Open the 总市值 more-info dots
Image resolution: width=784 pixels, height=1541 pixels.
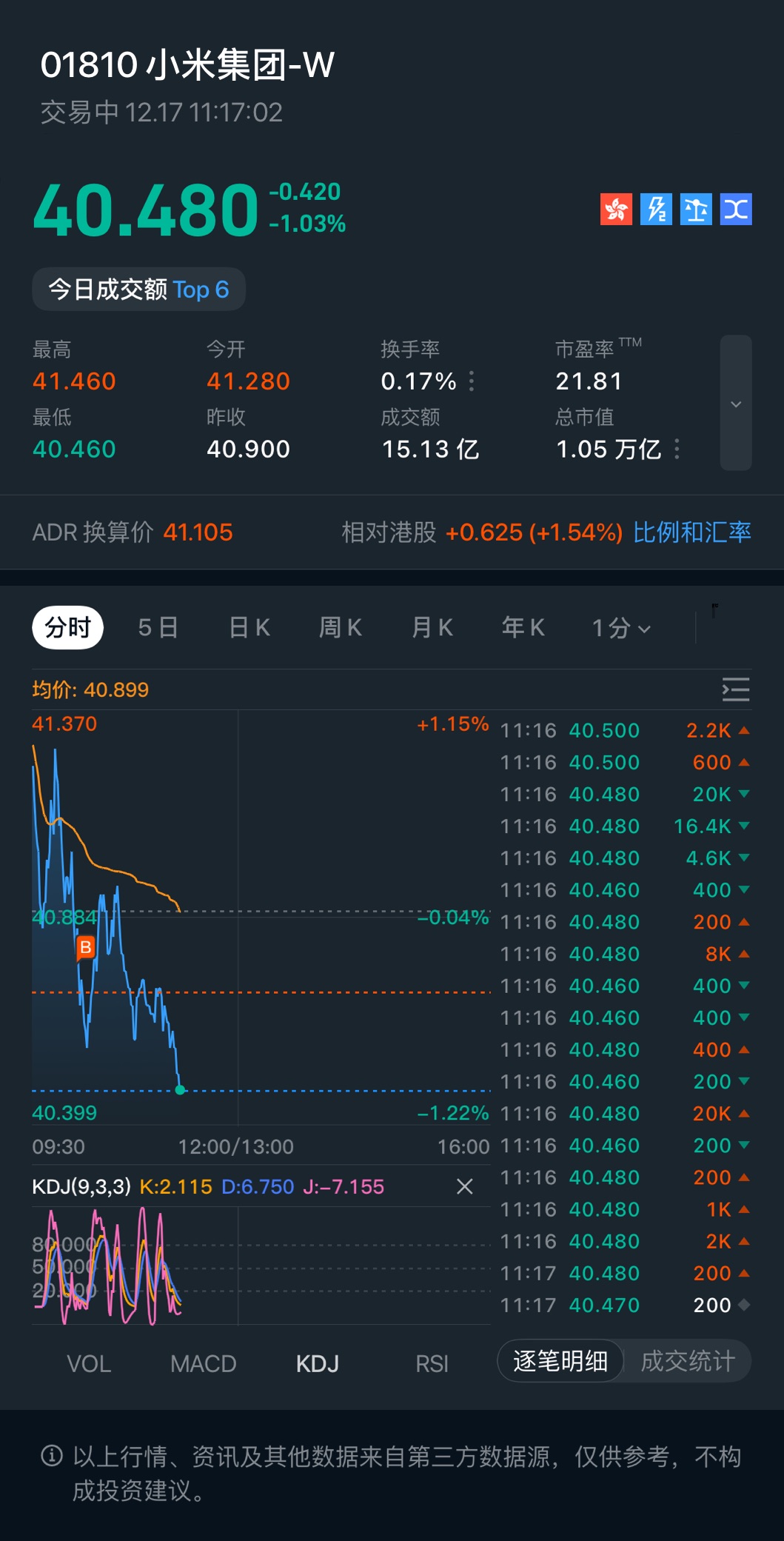tap(677, 449)
